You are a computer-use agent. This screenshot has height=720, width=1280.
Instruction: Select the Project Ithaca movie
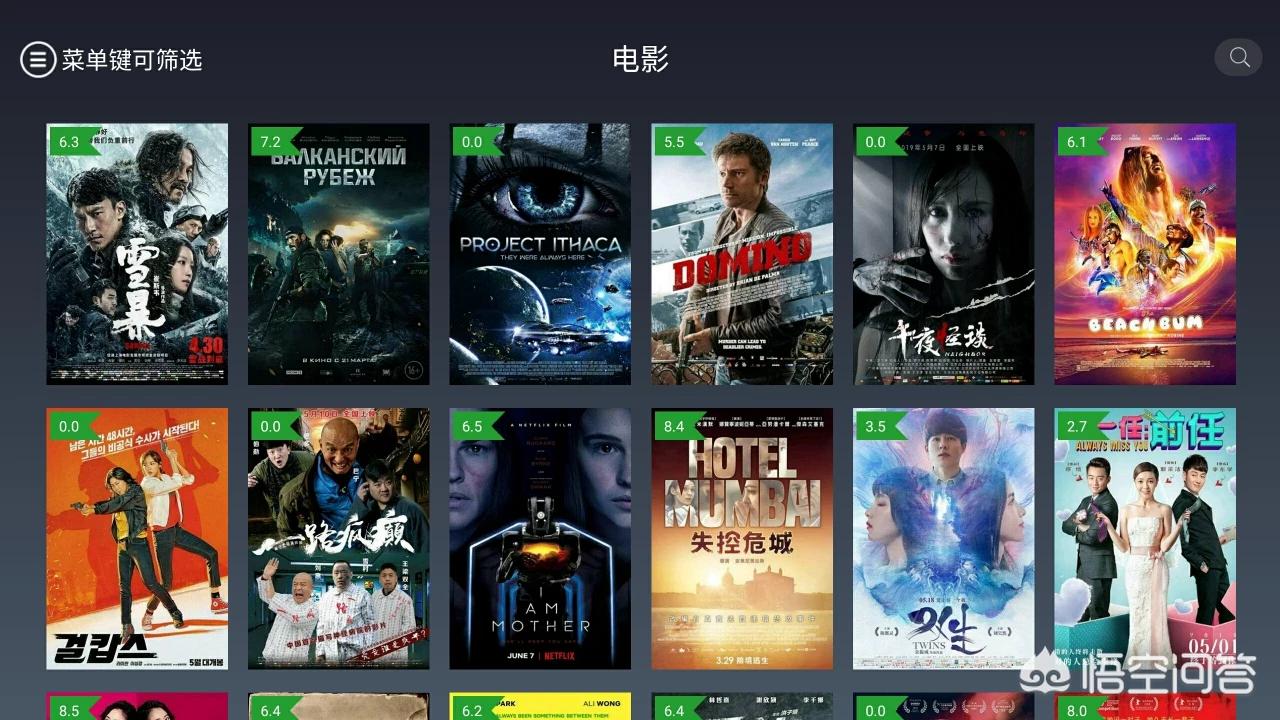pyautogui.click(x=540, y=254)
